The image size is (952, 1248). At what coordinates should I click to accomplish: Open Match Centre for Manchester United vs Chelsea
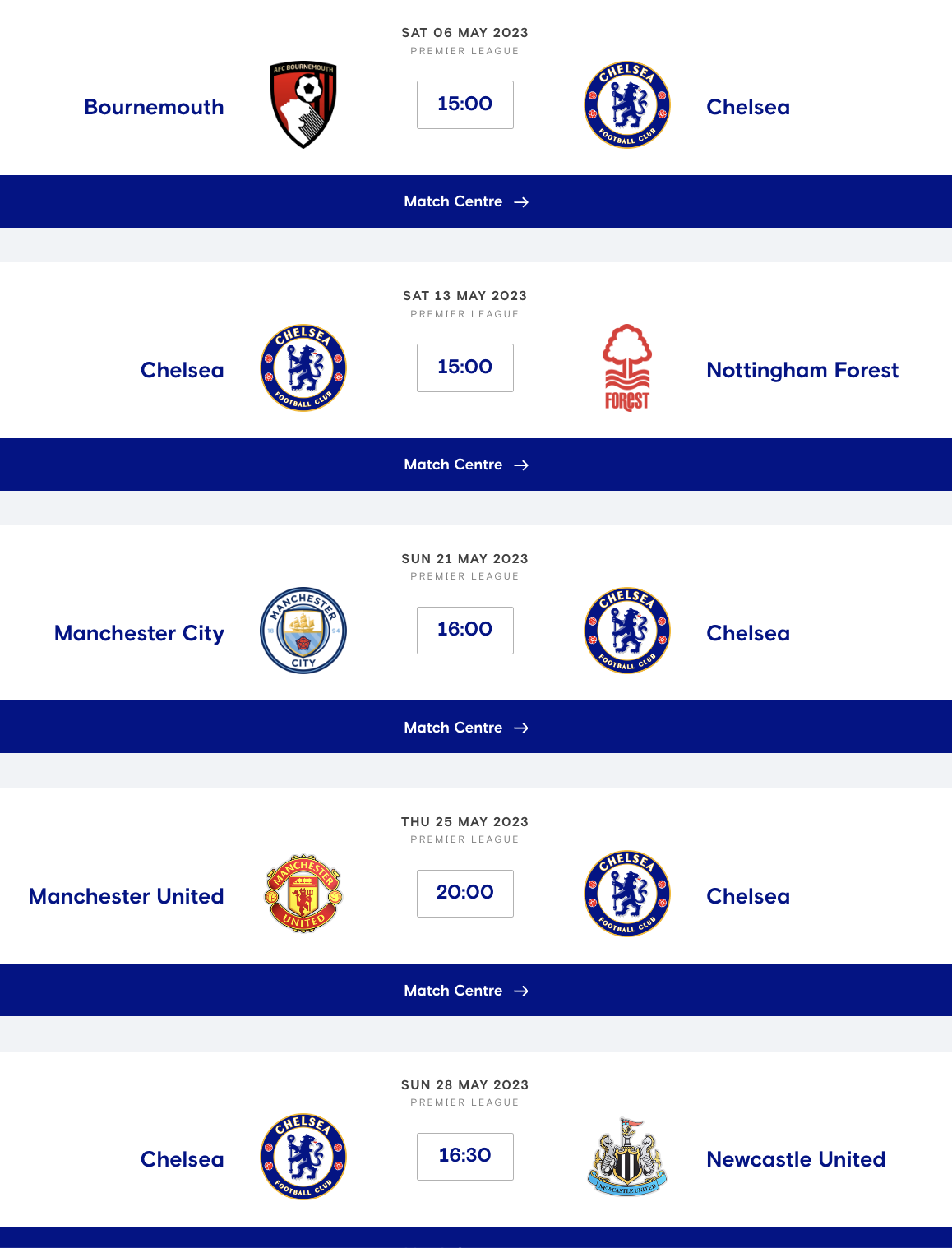465,991
